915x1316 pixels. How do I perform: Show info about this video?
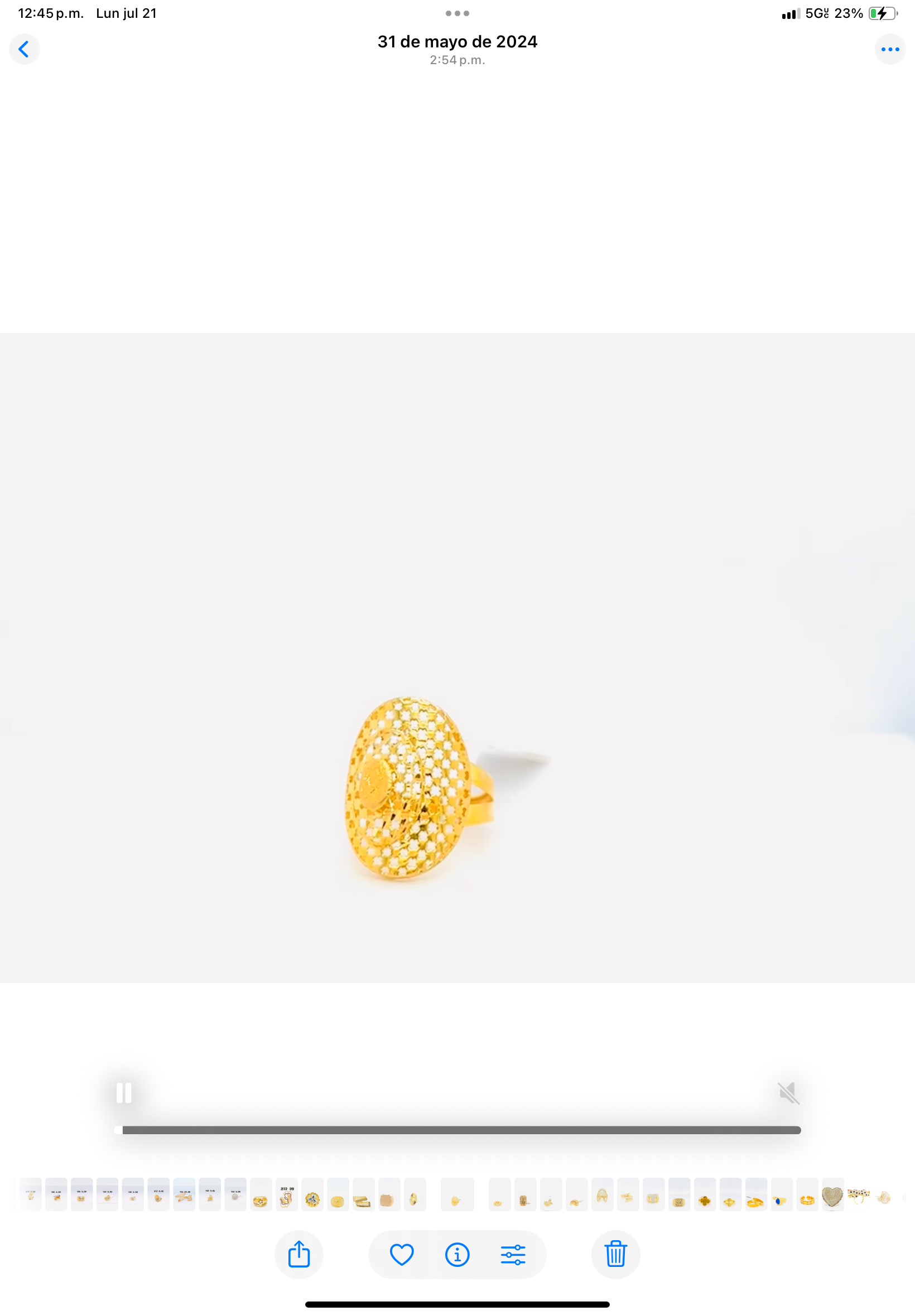pos(457,1254)
